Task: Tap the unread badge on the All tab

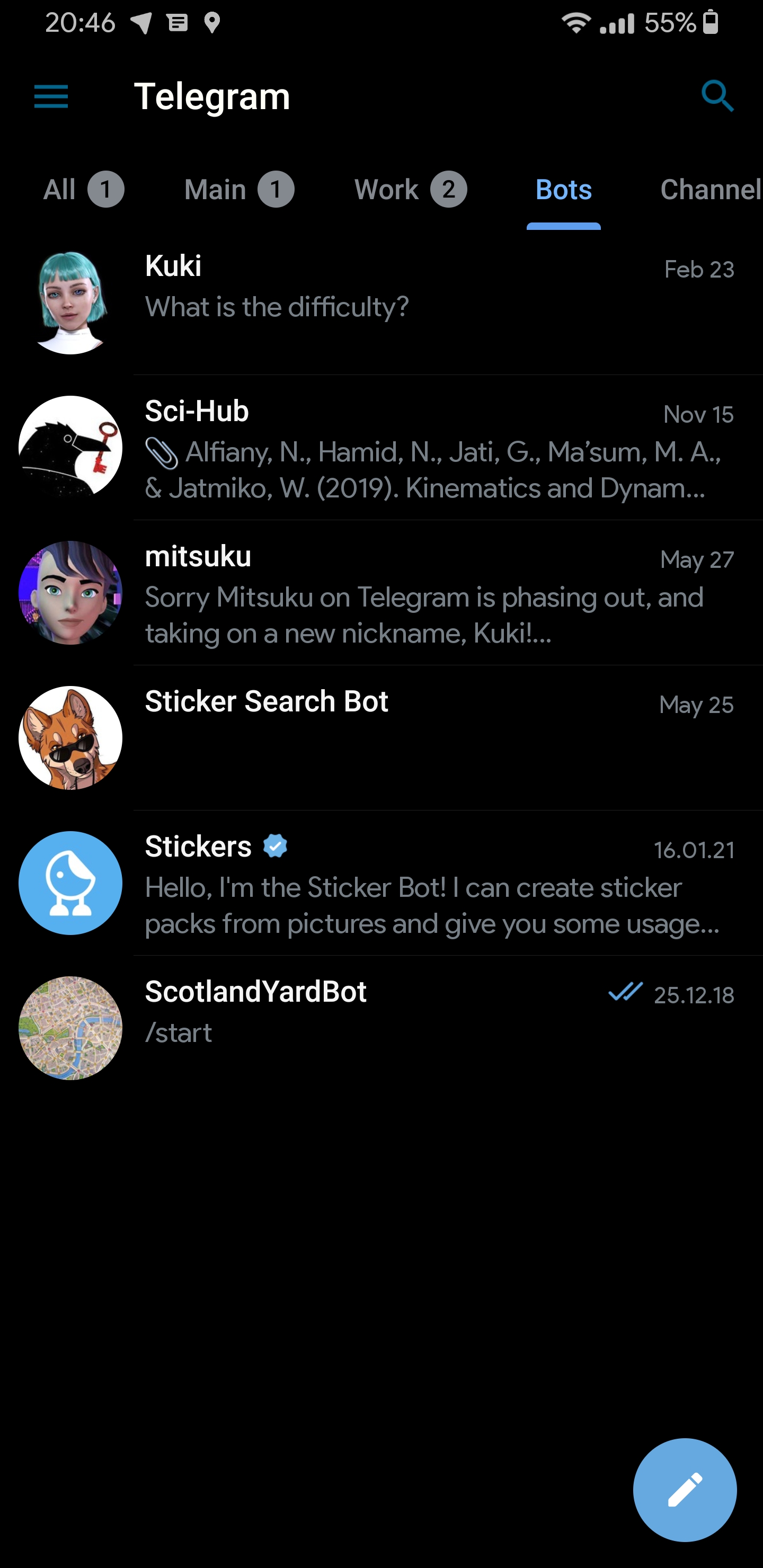Action: click(x=106, y=189)
